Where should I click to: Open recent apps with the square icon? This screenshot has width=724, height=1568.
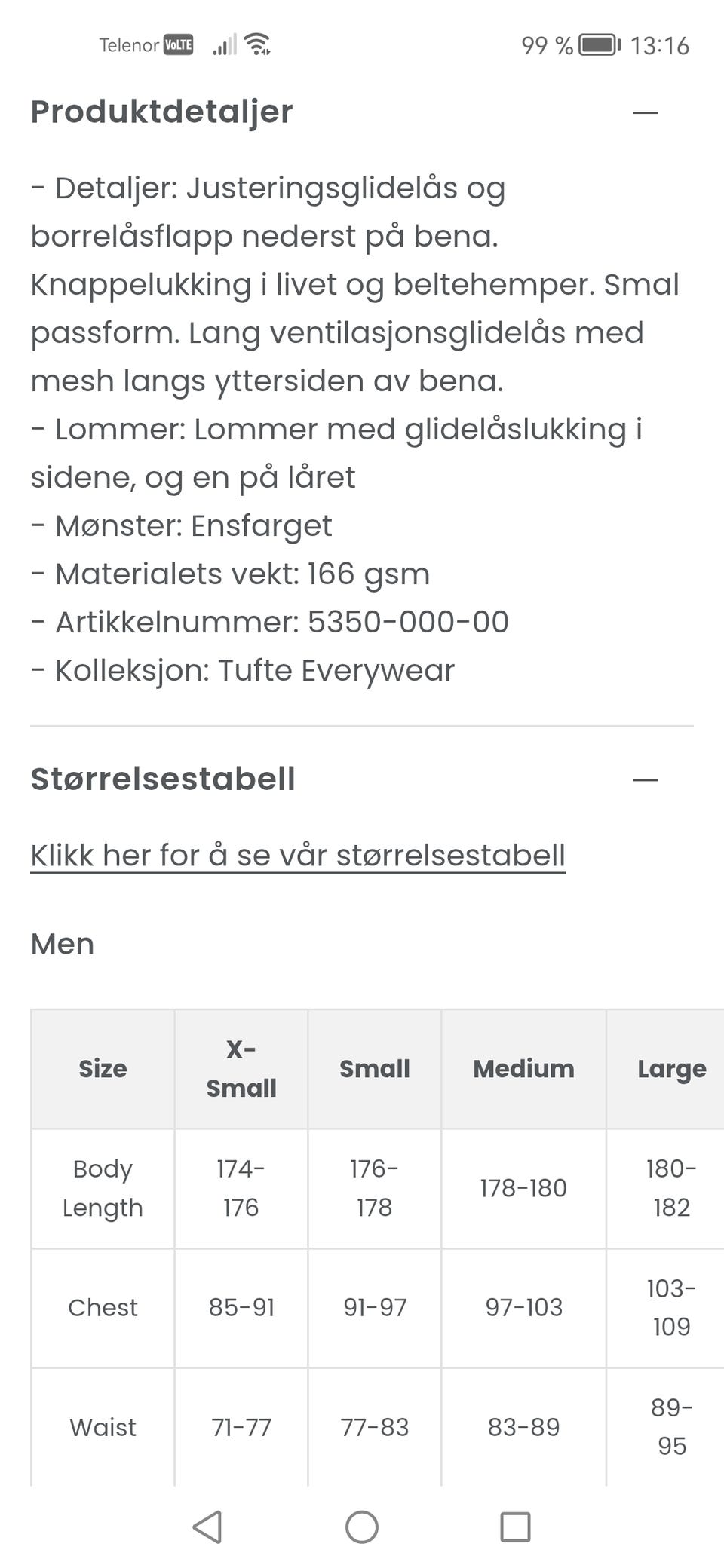[x=517, y=1527]
